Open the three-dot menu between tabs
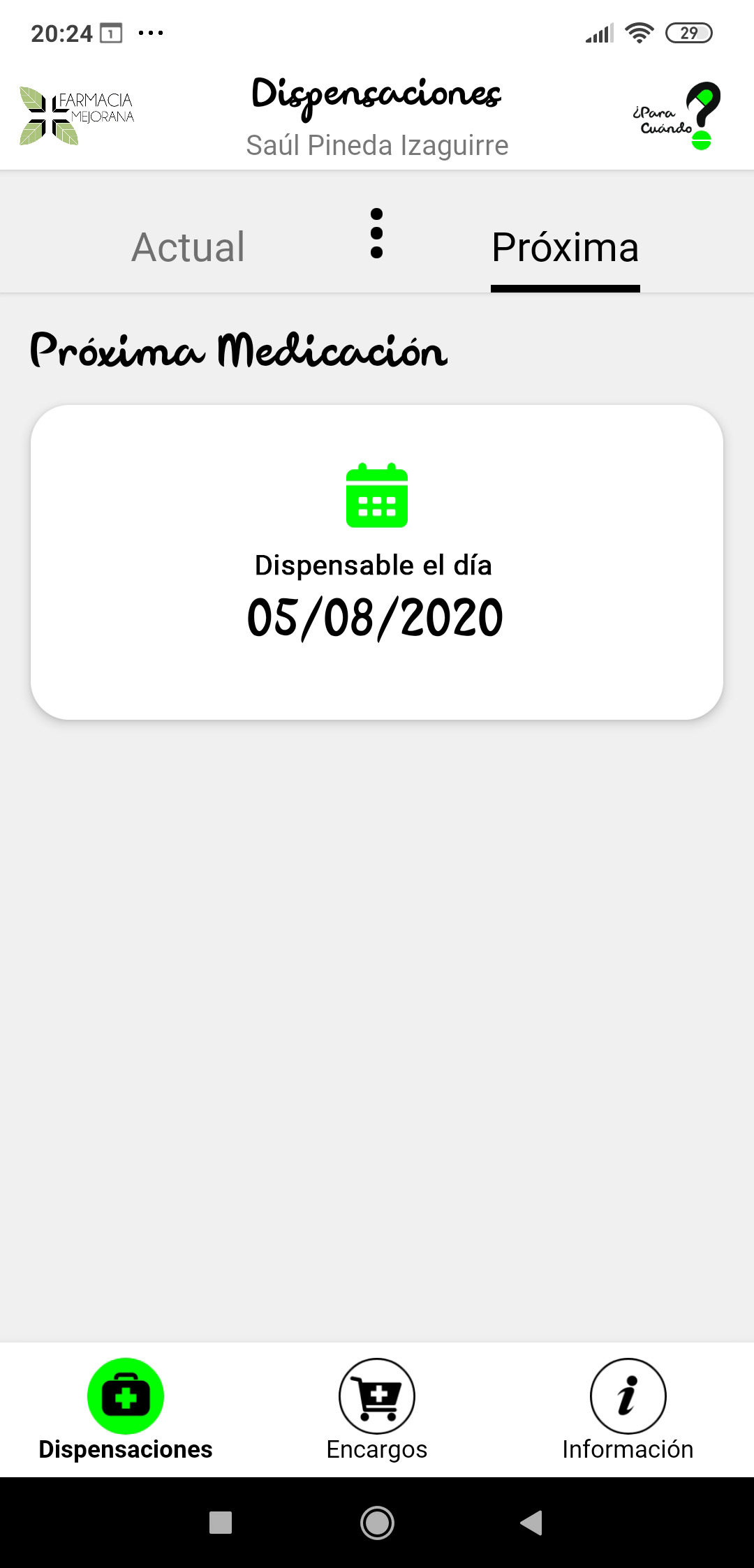This screenshot has width=754, height=1568. (x=376, y=234)
